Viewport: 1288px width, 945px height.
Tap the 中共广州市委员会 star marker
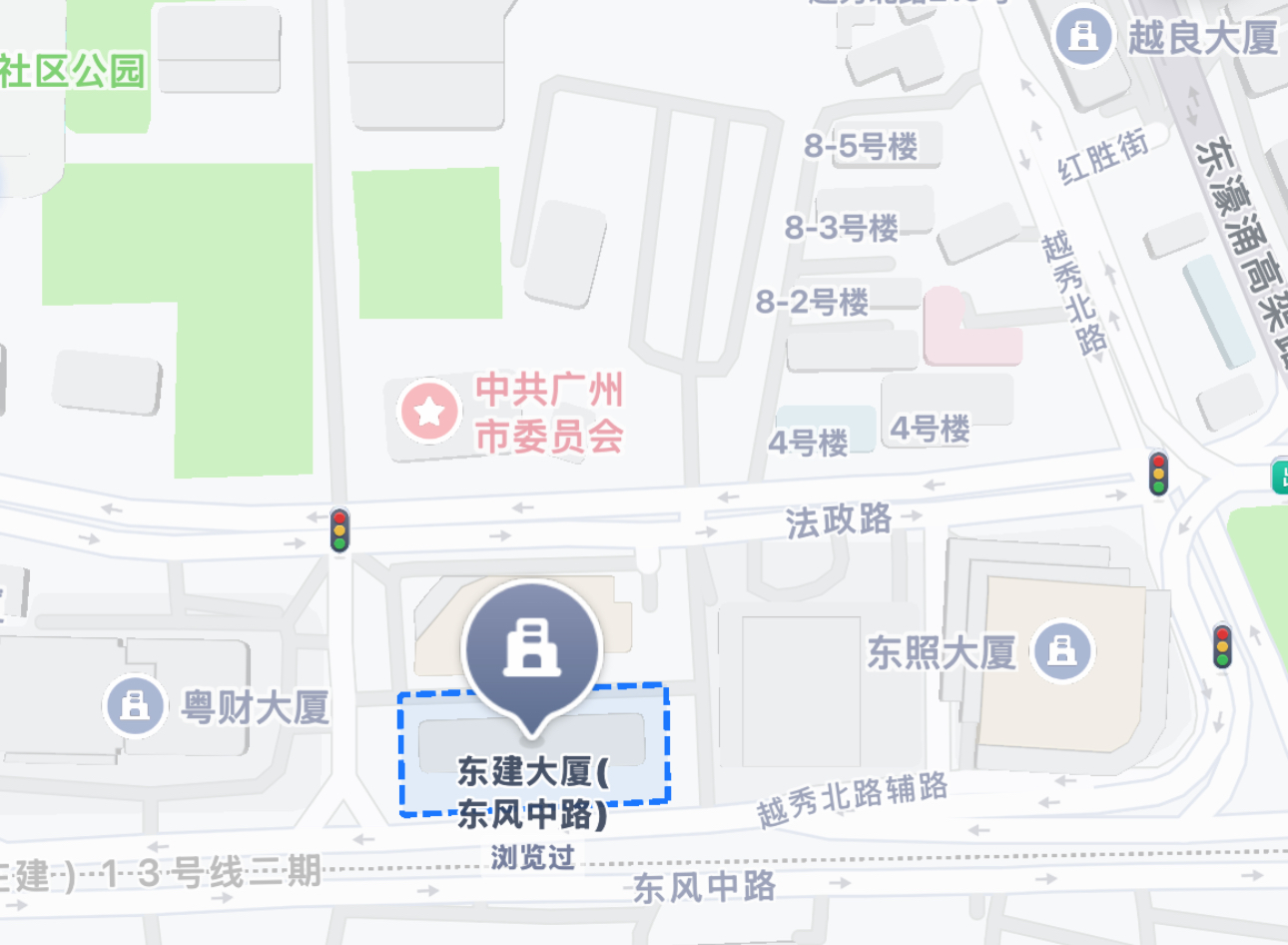[429, 411]
